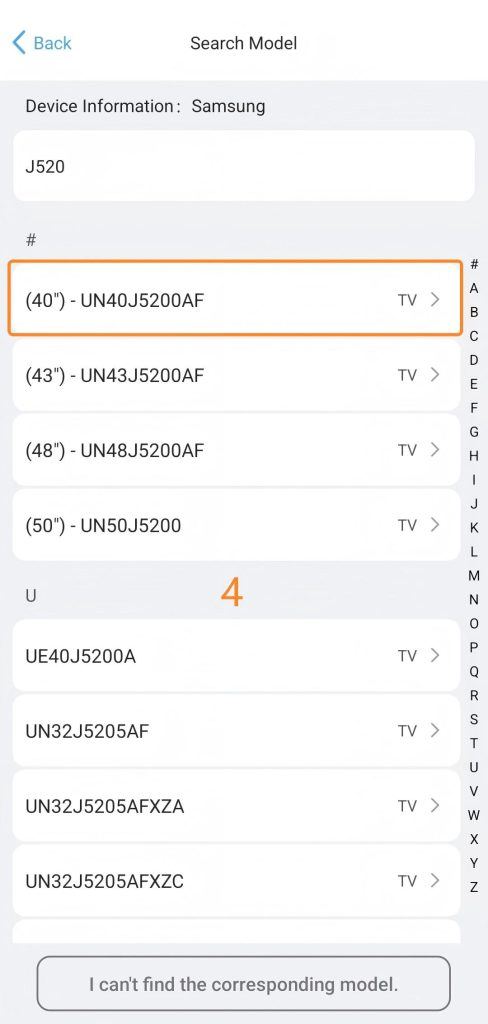Choose the (43") - UN43J5200AF model
The width and height of the screenshot is (488, 1024).
tap(236, 375)
